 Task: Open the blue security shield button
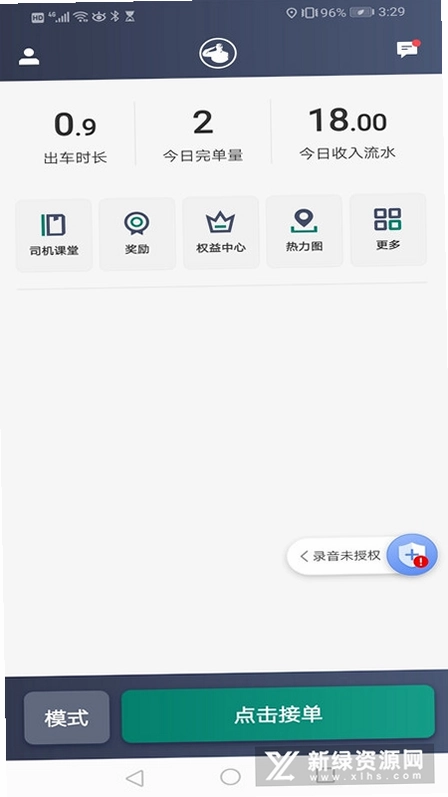[x=412, y=555]
